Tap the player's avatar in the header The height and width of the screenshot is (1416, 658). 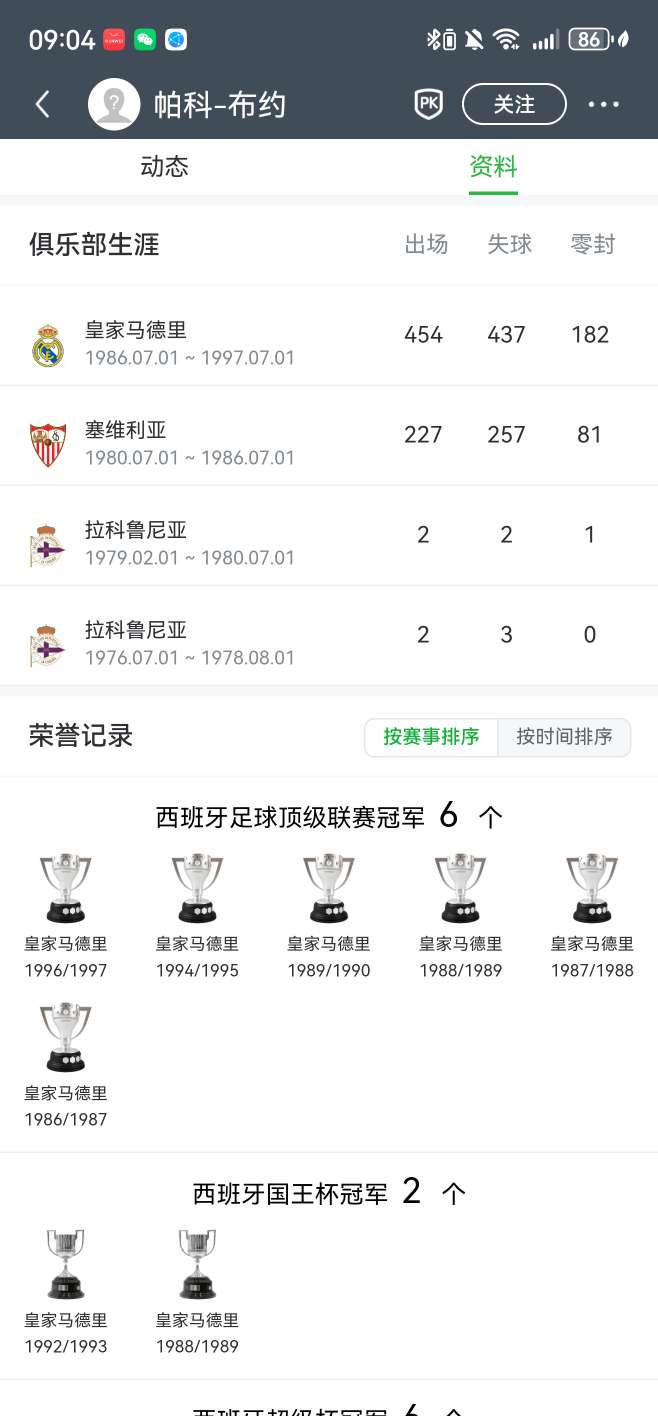click(x=114, y=104)
